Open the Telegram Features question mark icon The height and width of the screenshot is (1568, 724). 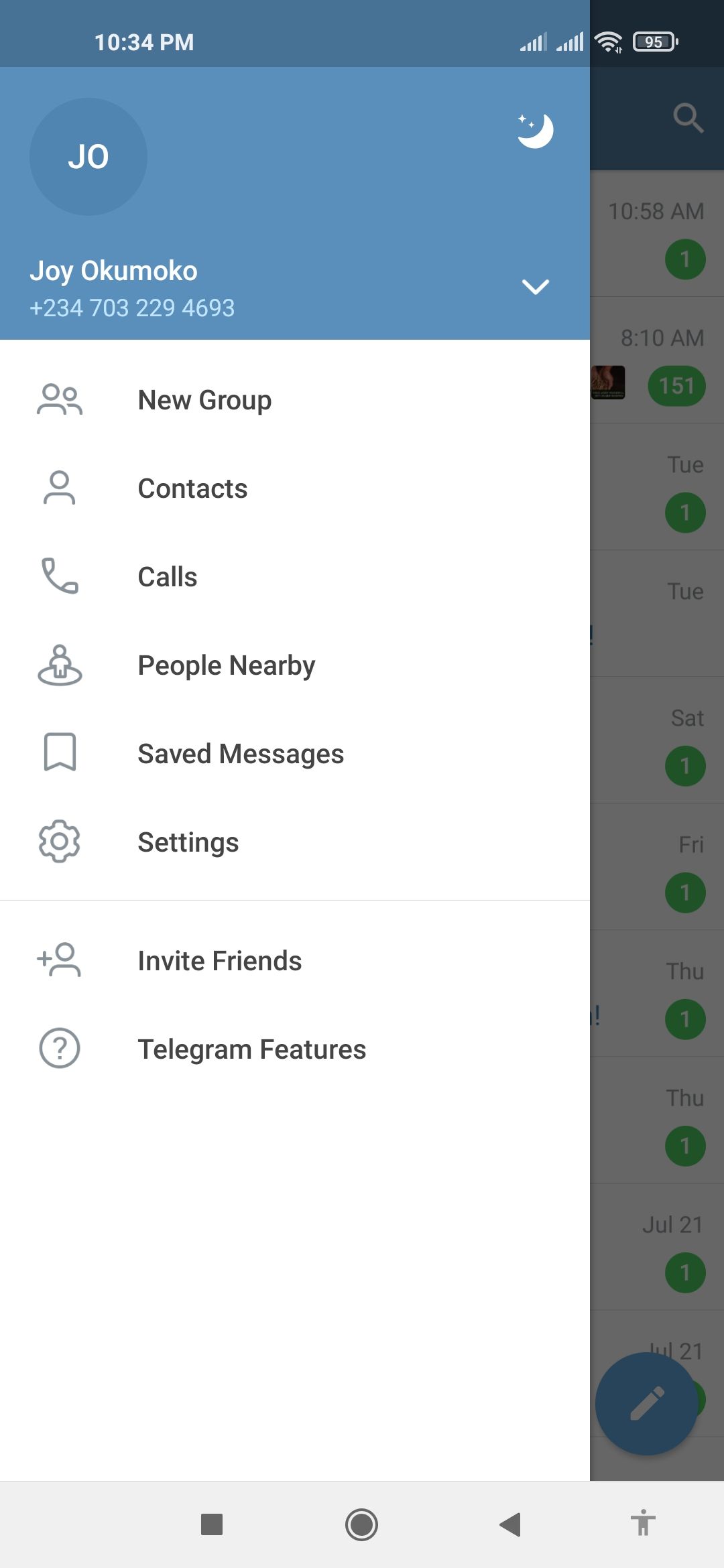[59, 1048]
